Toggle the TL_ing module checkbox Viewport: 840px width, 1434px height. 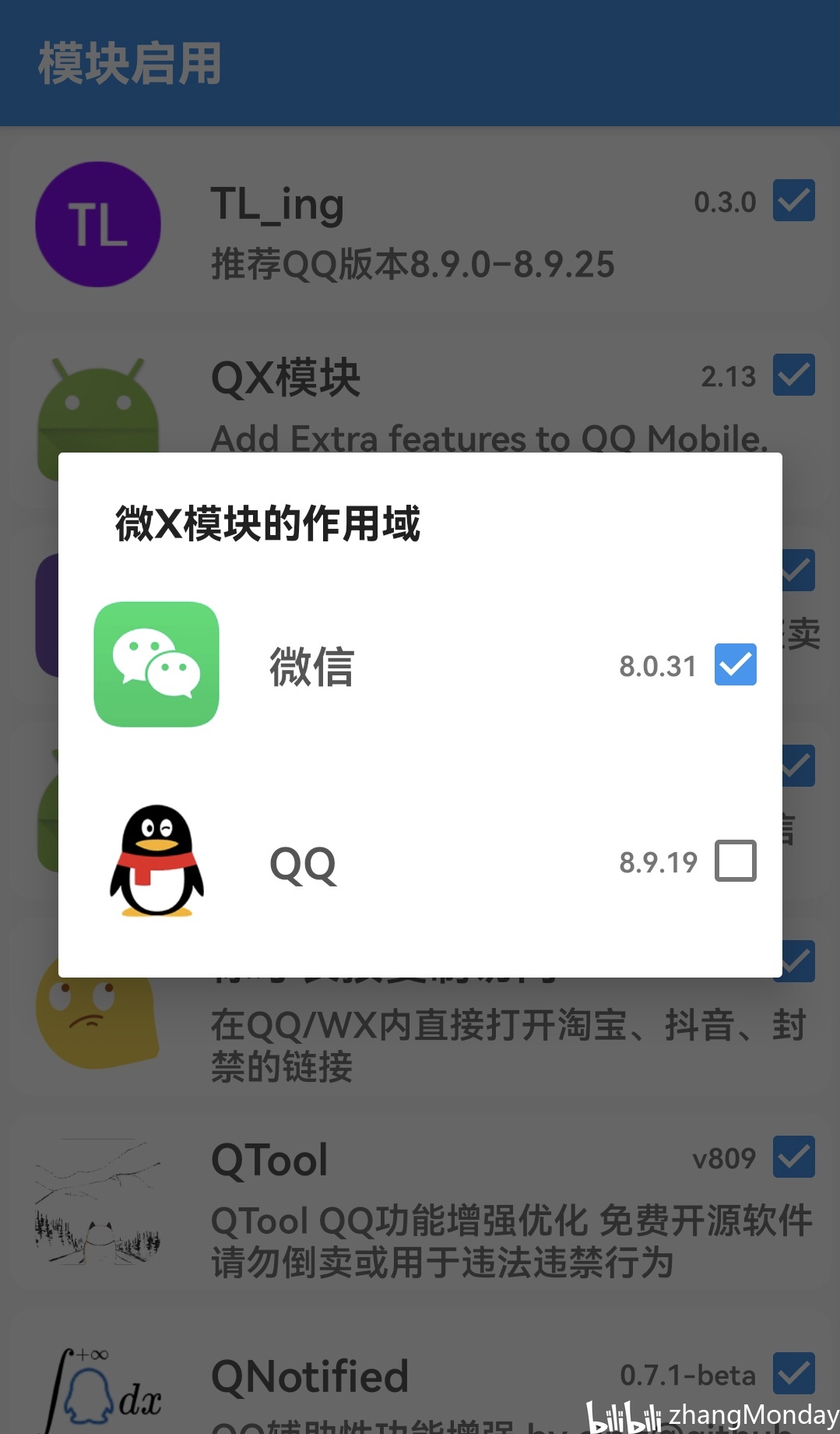pos(793,201)
